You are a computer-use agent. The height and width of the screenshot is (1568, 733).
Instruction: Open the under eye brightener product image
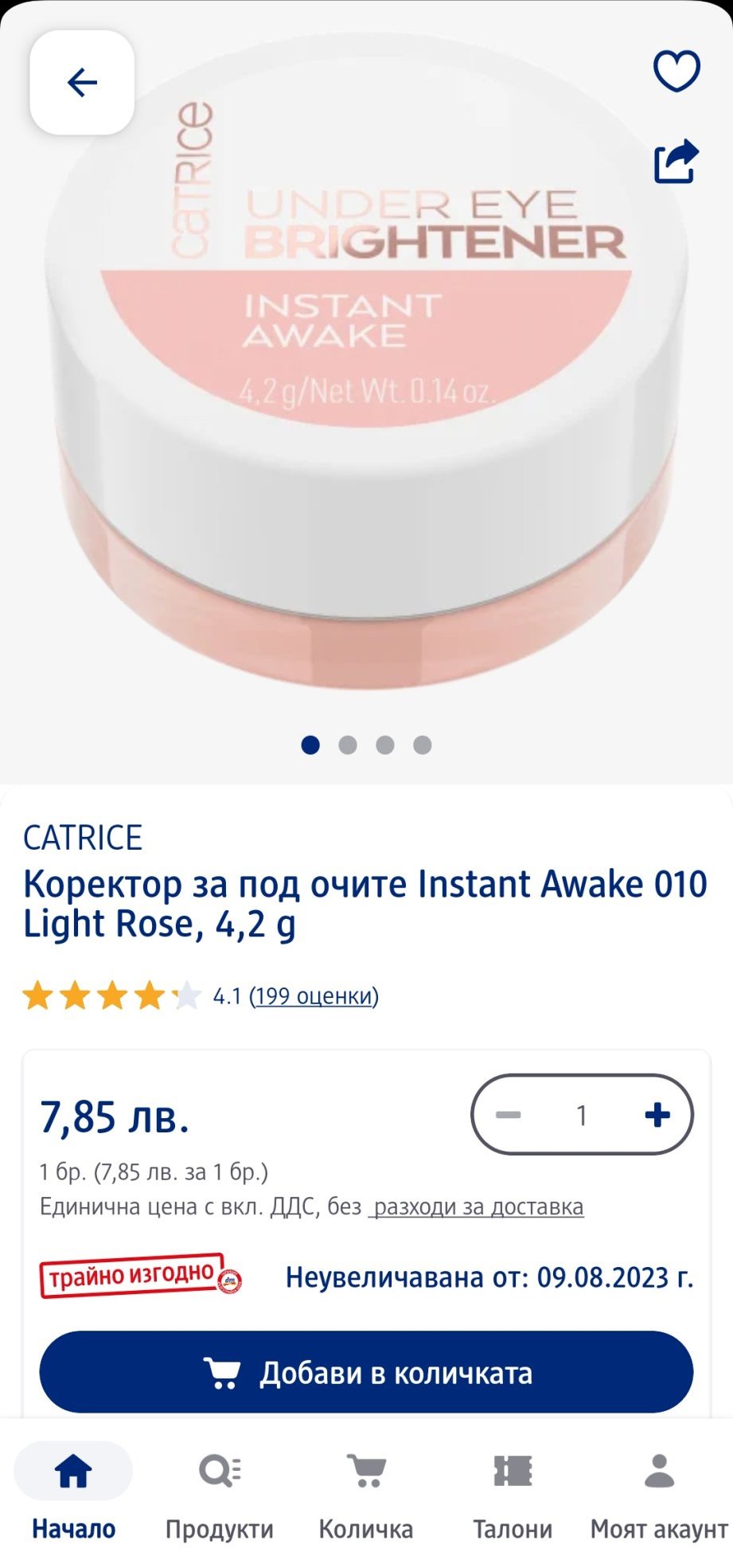[x=366, y=398]
